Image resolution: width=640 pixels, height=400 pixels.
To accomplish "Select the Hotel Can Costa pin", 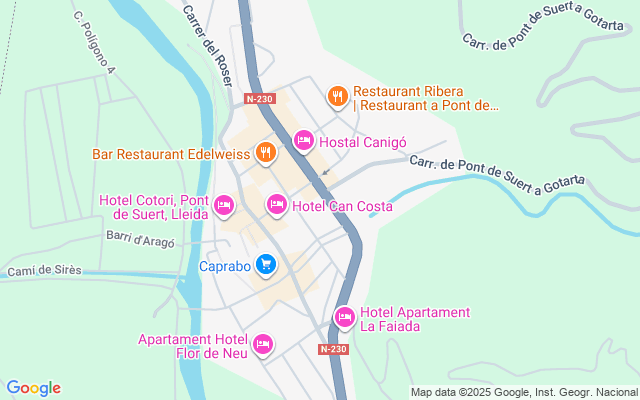I will pos(277,205).
